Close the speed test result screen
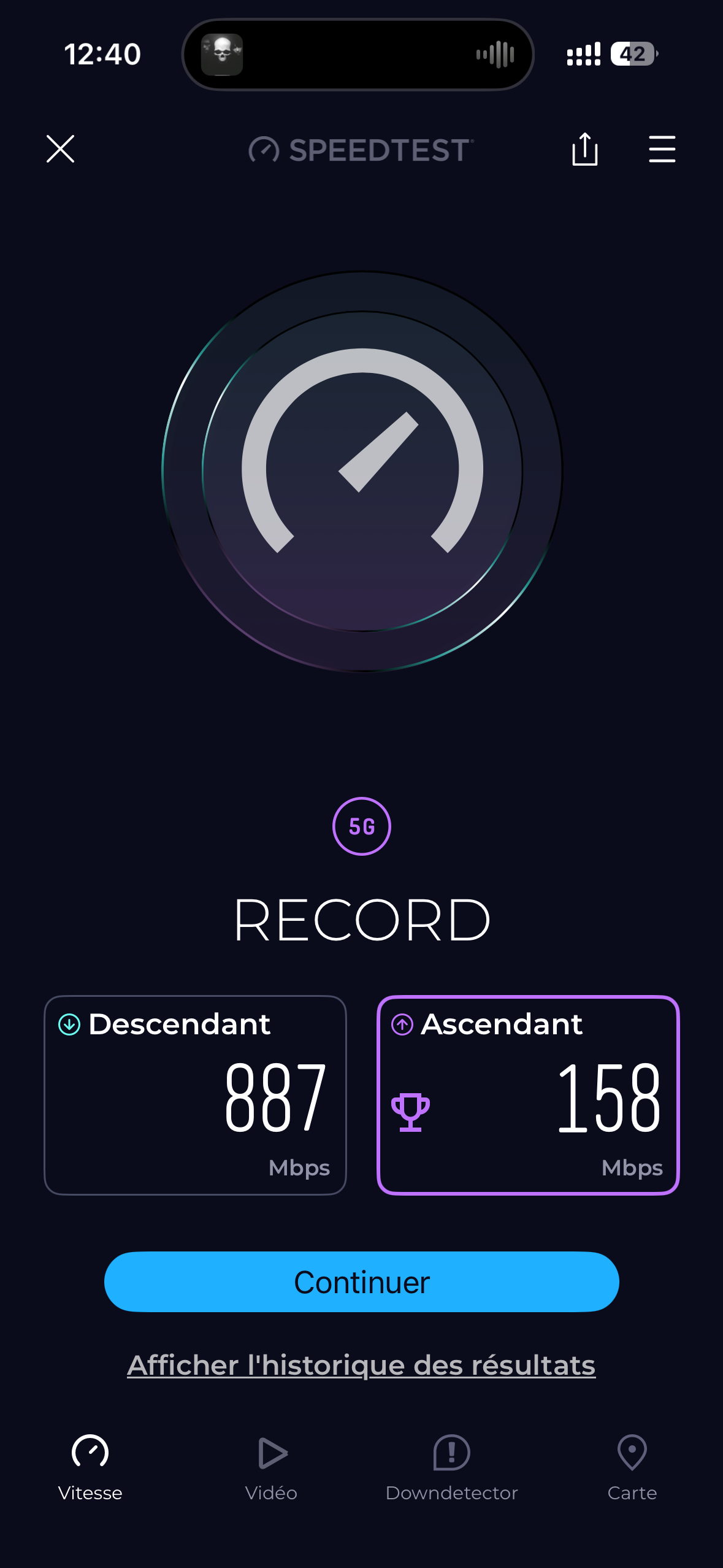The width and height of the screenshot is (723, 1568). pos(60,149)
